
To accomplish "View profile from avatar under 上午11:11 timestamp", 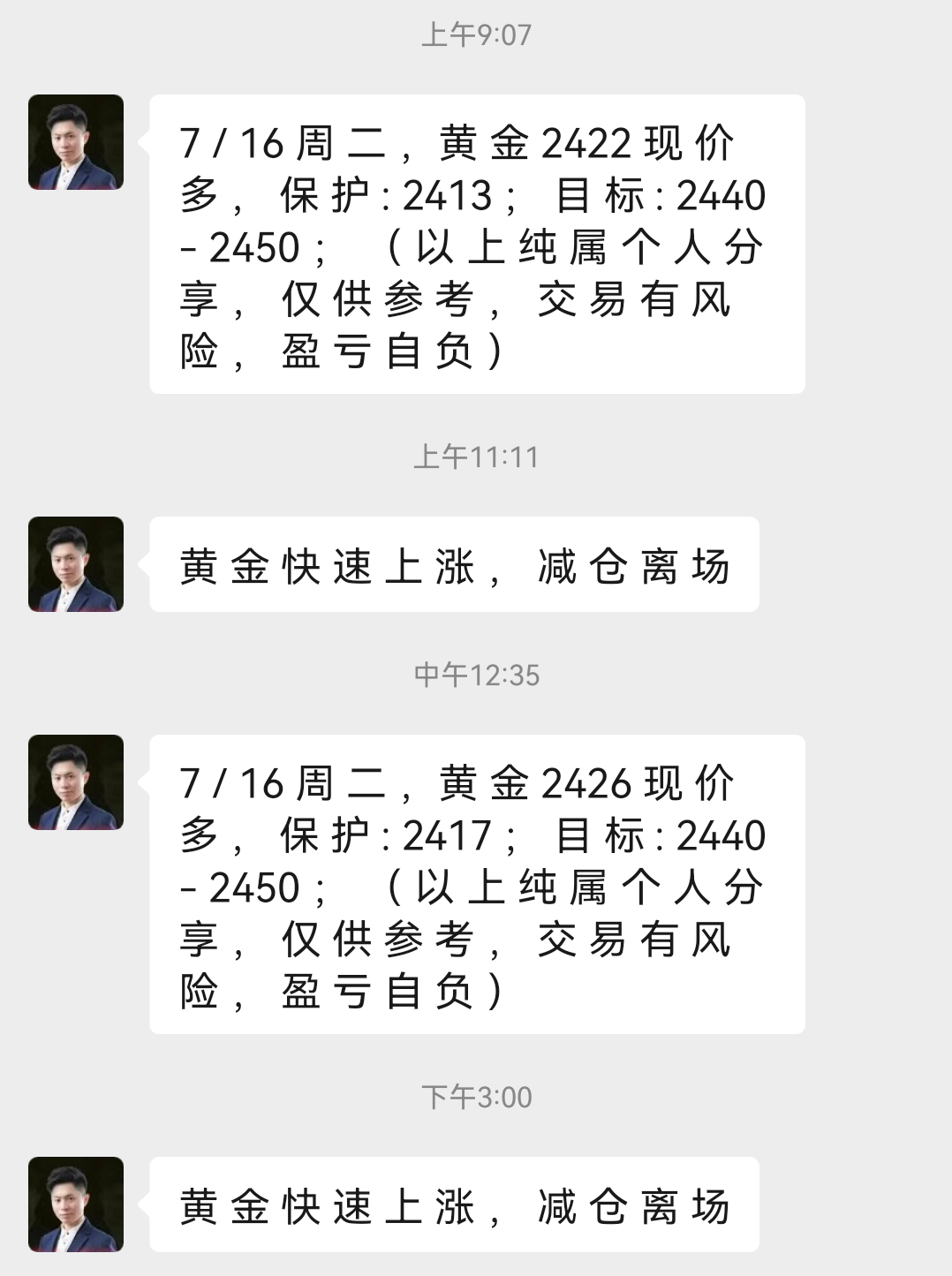I will click(x=76, y=564).
